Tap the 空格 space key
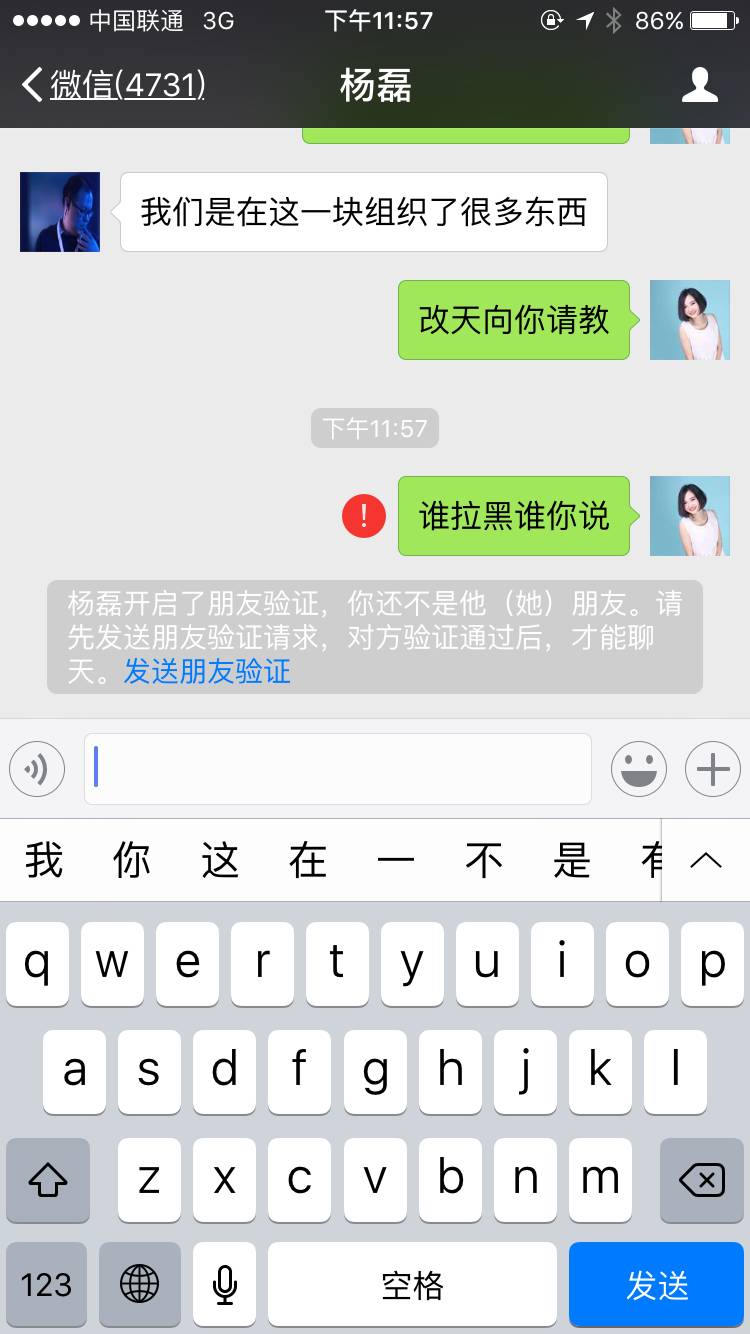This screenshot has width=750, height=1334. click(x=412, y=1285)
